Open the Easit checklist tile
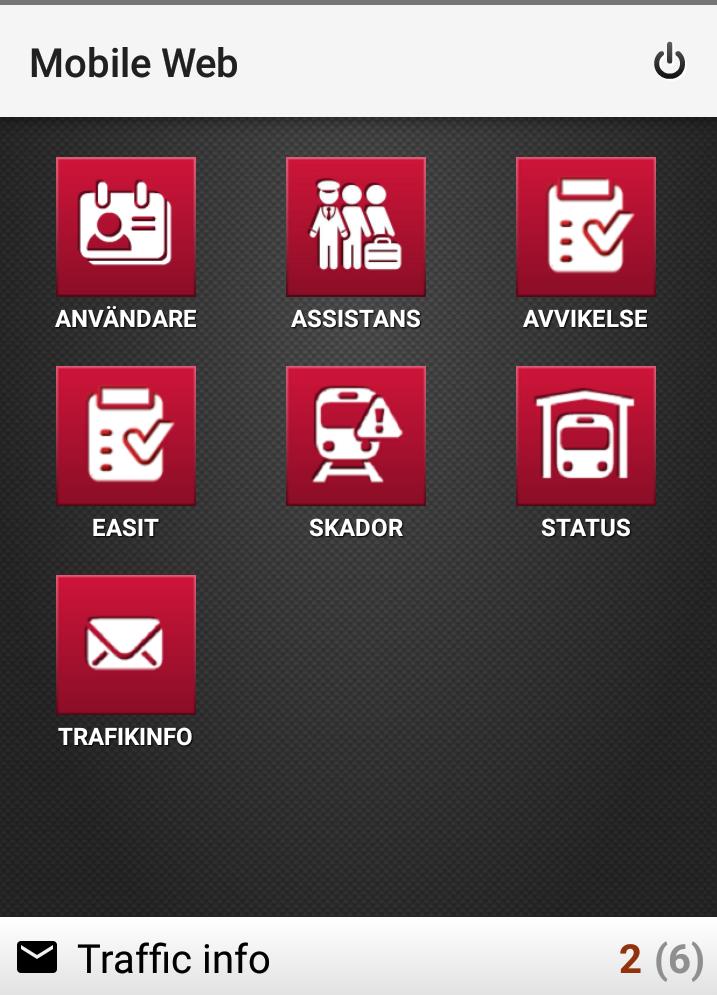This screenshot has height=995, width=717. pyautogui.click(x=126, y=436)
